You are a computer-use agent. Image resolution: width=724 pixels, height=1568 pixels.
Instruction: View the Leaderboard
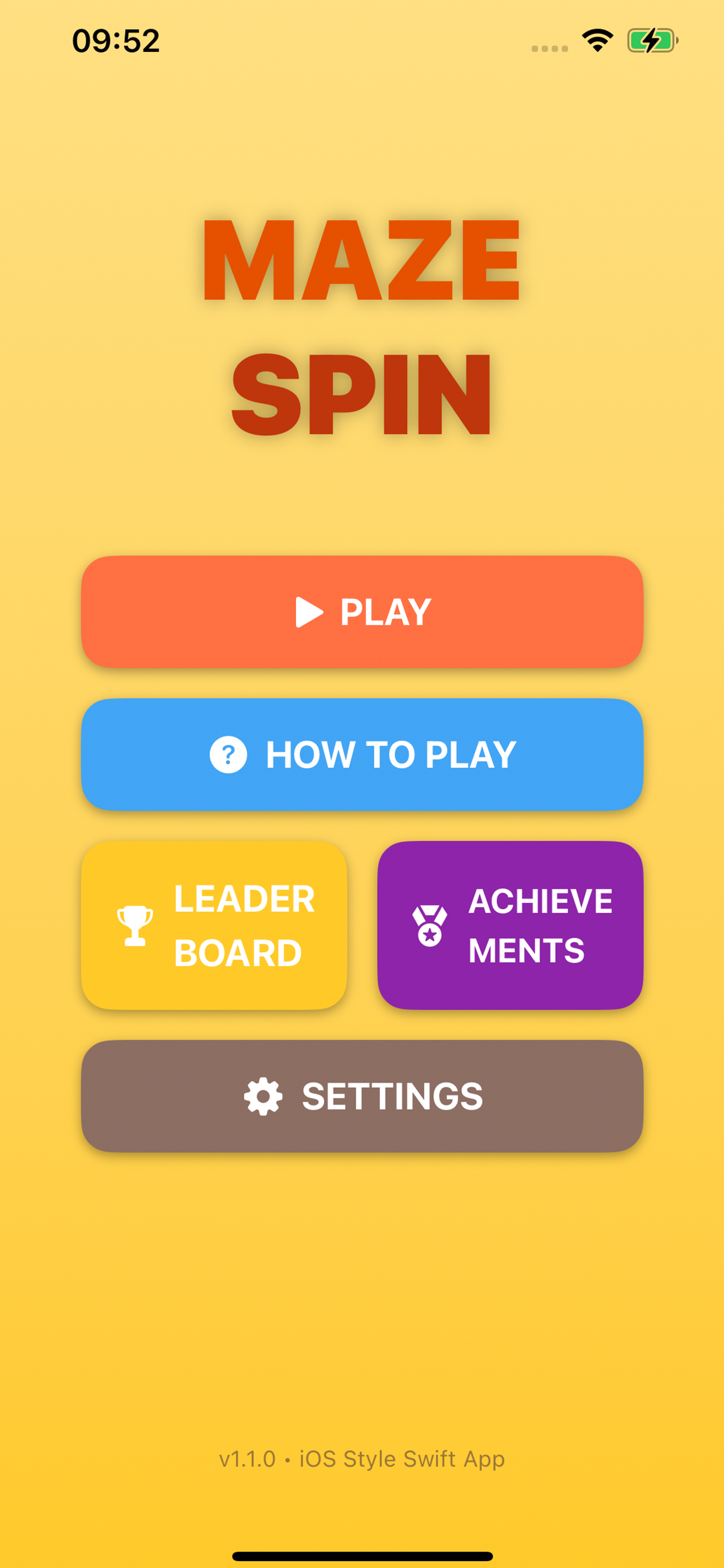[x=214, y=925]
